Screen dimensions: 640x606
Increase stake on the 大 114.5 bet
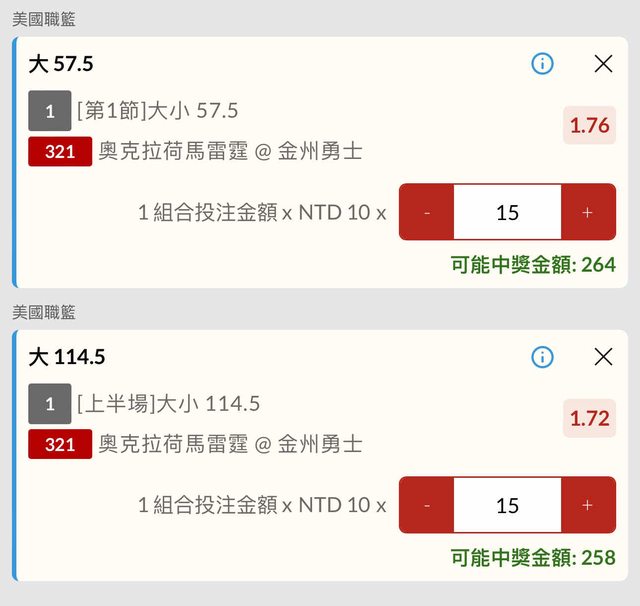point(587,505)
